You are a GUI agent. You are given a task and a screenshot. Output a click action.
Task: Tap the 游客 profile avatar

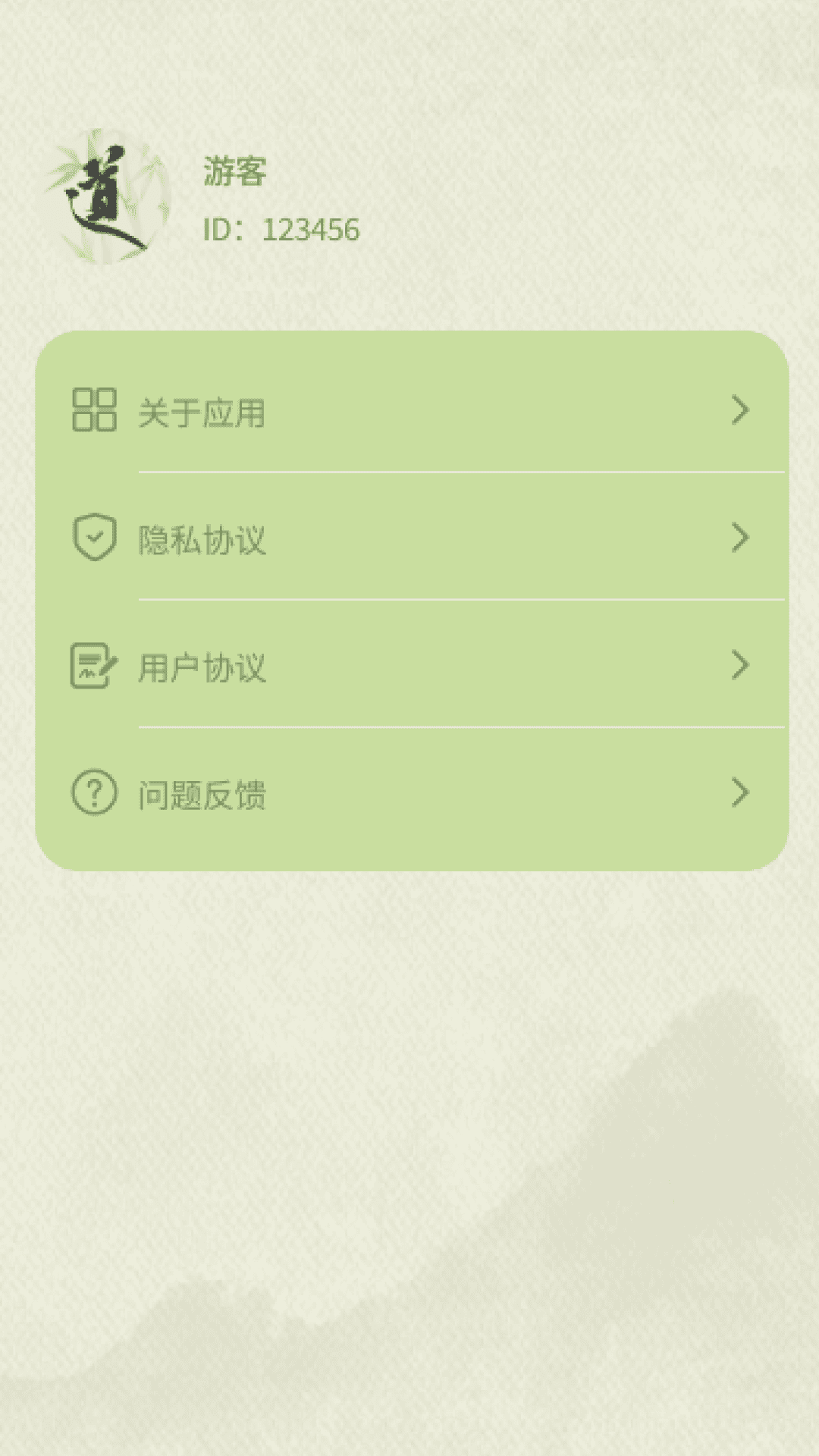tap(107, 199)
